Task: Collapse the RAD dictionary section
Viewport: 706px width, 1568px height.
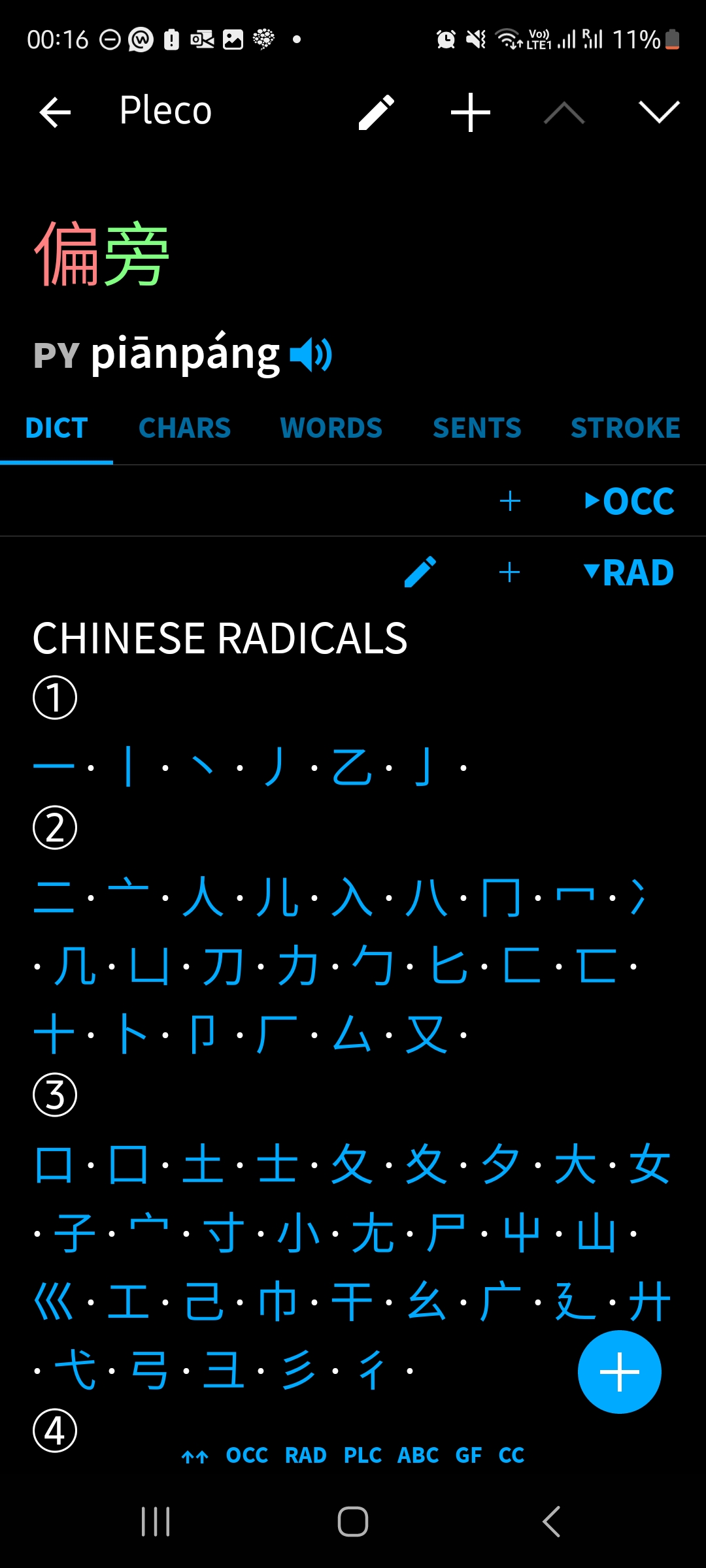Action: pos(629,573)
